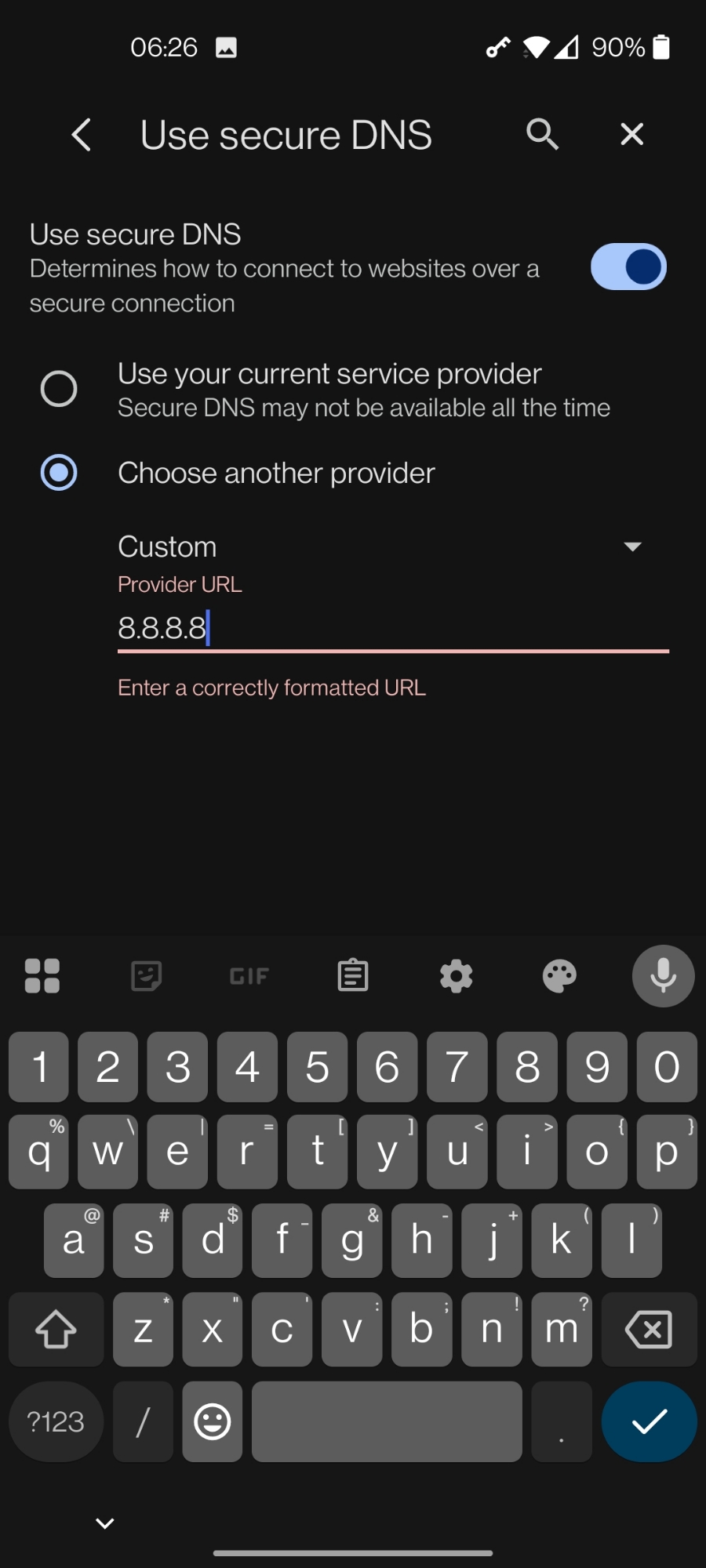Select Use your current service provider
706x1568 pixels.
click(59, 389)
